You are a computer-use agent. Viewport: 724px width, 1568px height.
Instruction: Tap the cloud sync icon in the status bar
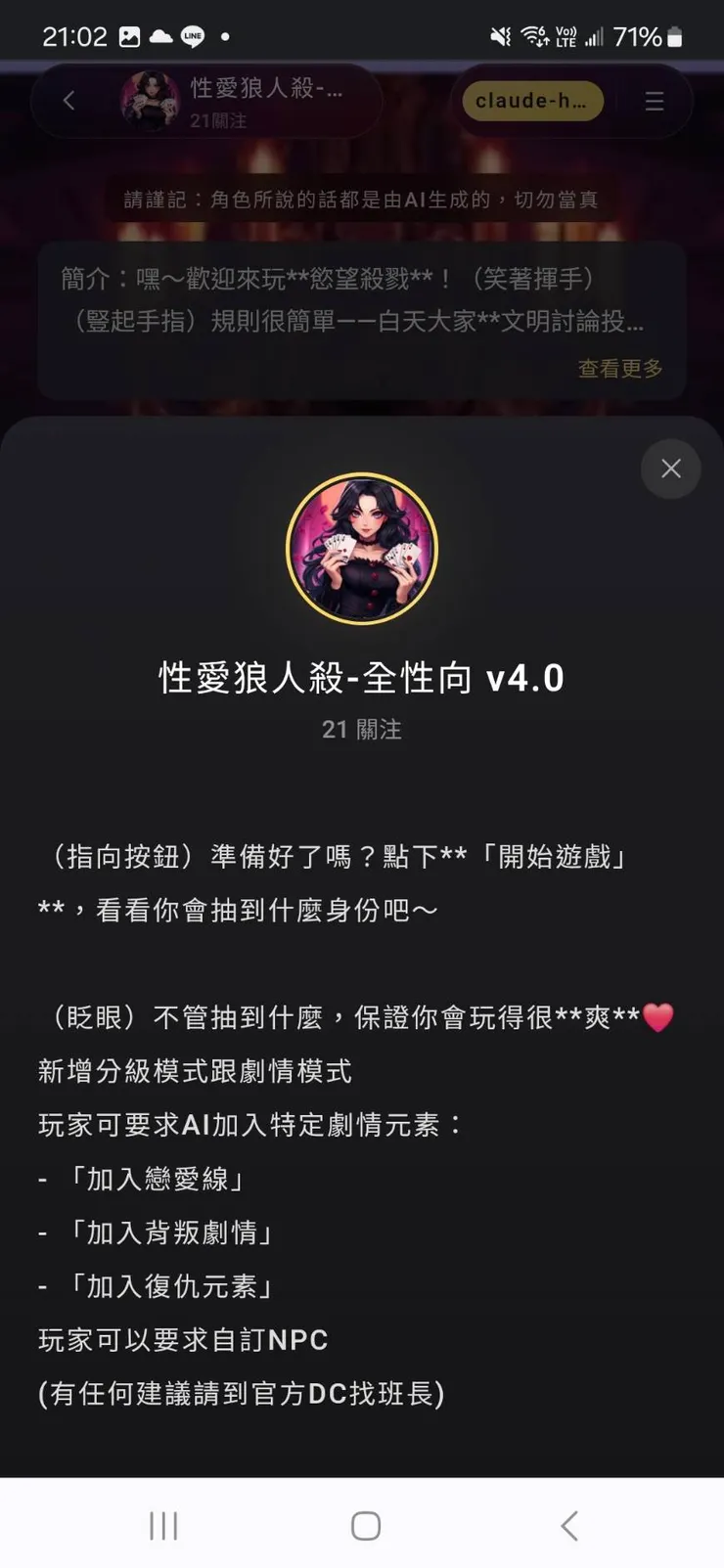[x=159, y=37]
